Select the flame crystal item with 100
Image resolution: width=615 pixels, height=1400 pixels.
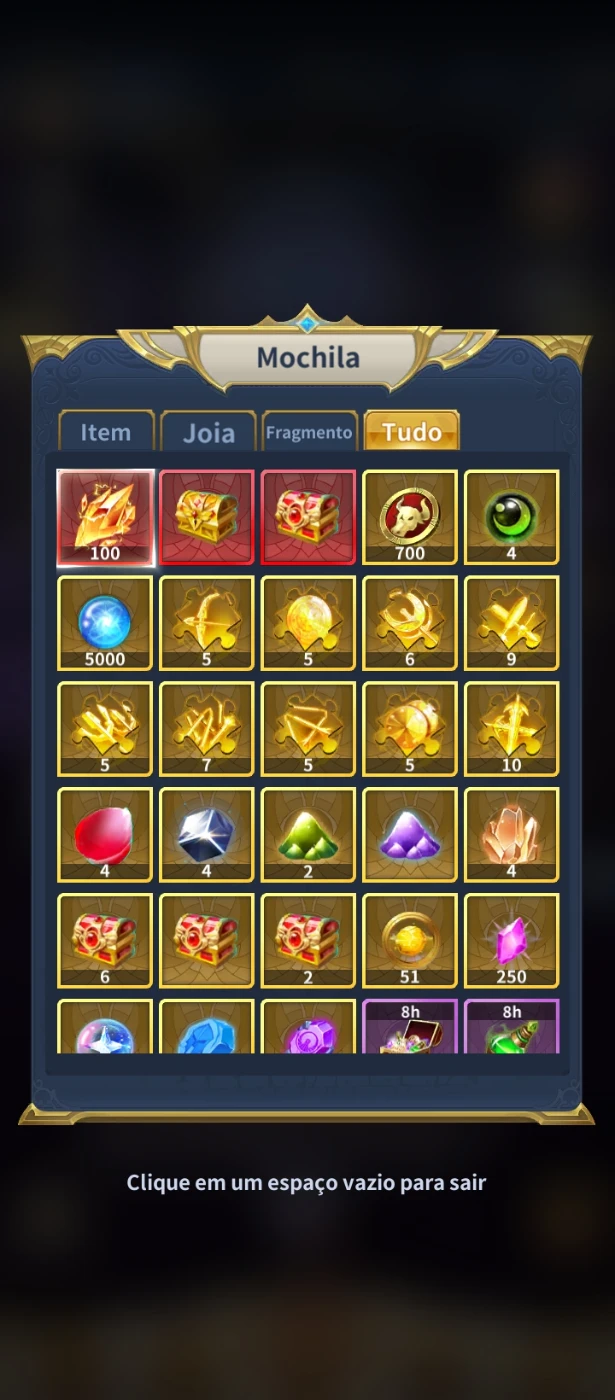[x=105, y=517]
